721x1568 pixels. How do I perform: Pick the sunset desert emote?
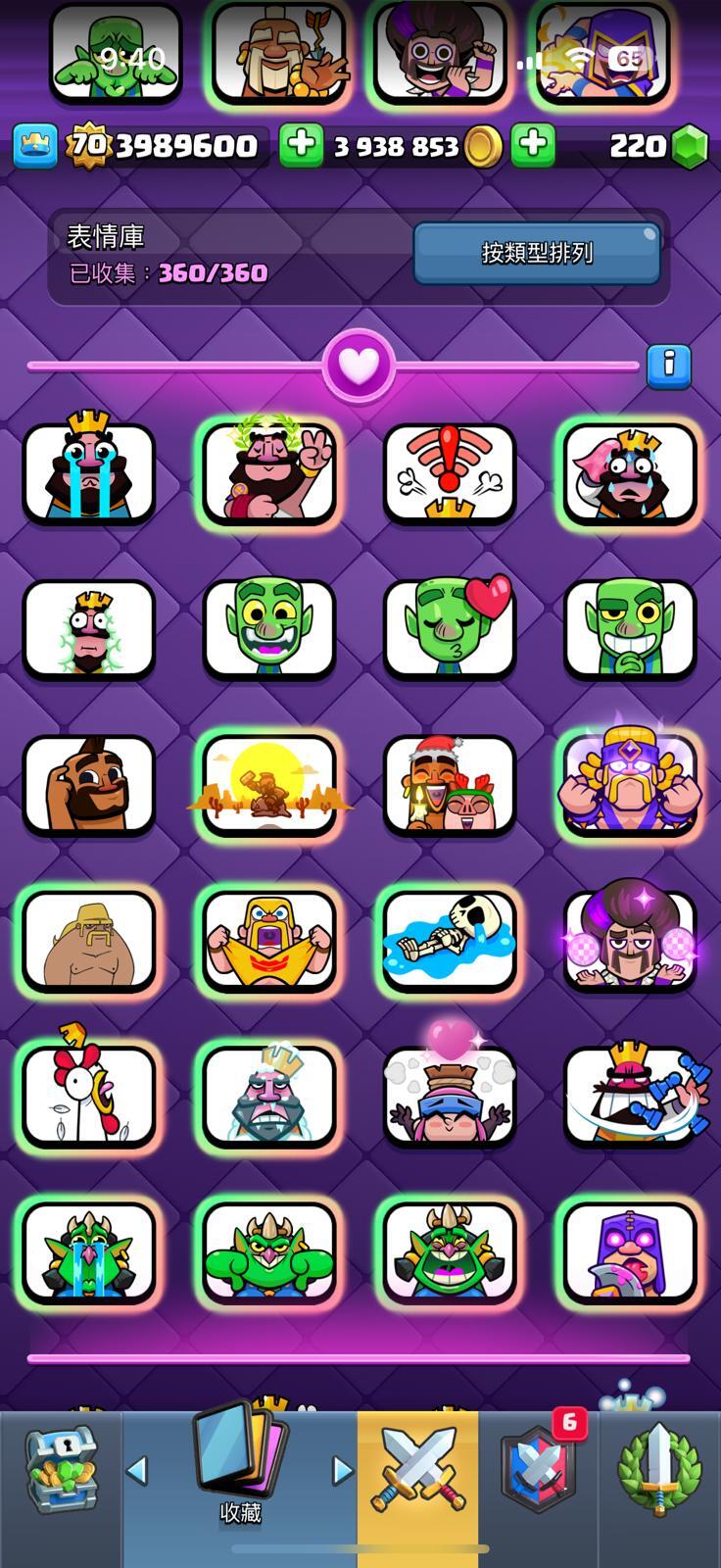click(x=269, y=784)
